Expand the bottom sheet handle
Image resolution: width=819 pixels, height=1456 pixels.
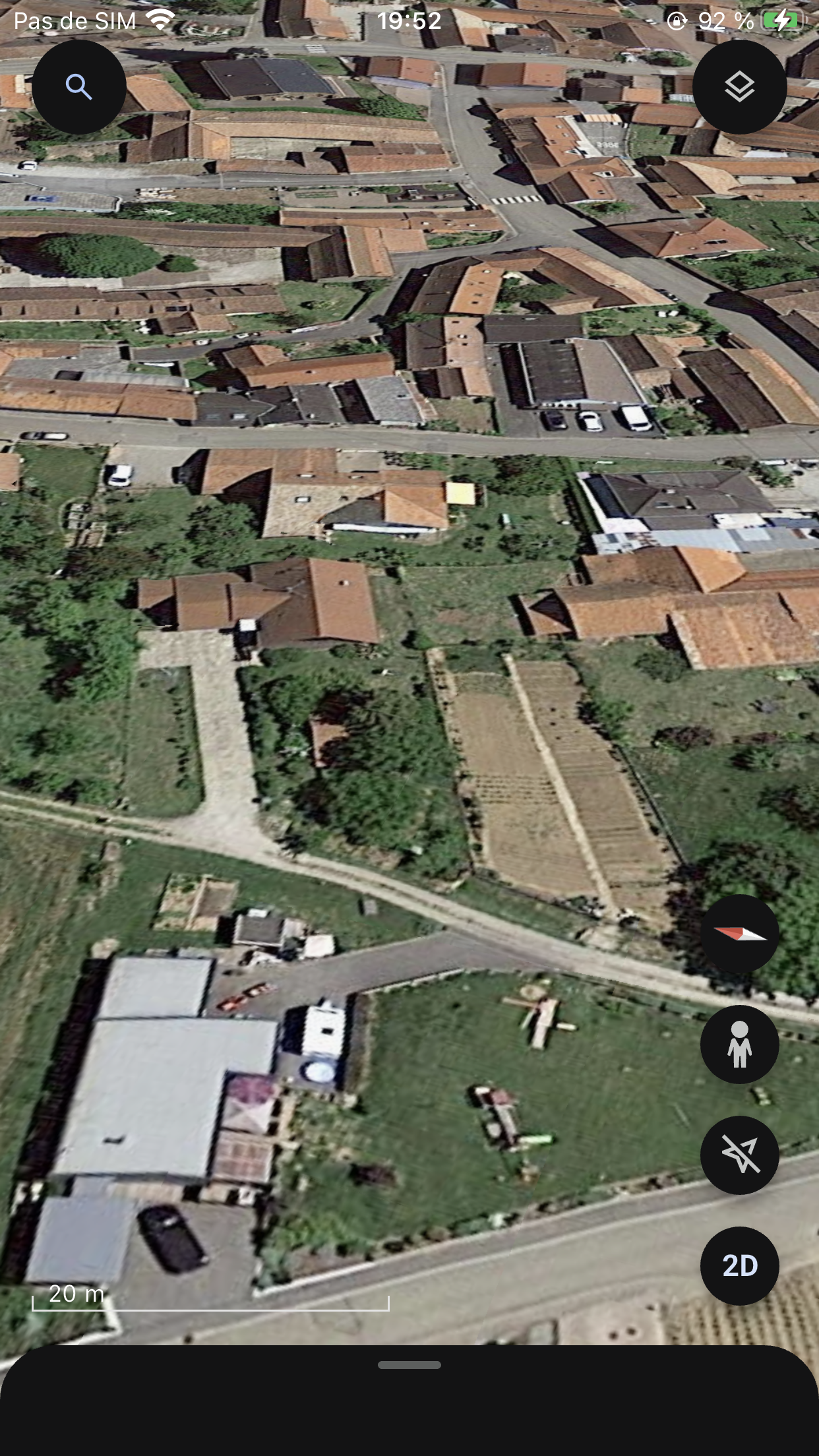[409, 1365]
